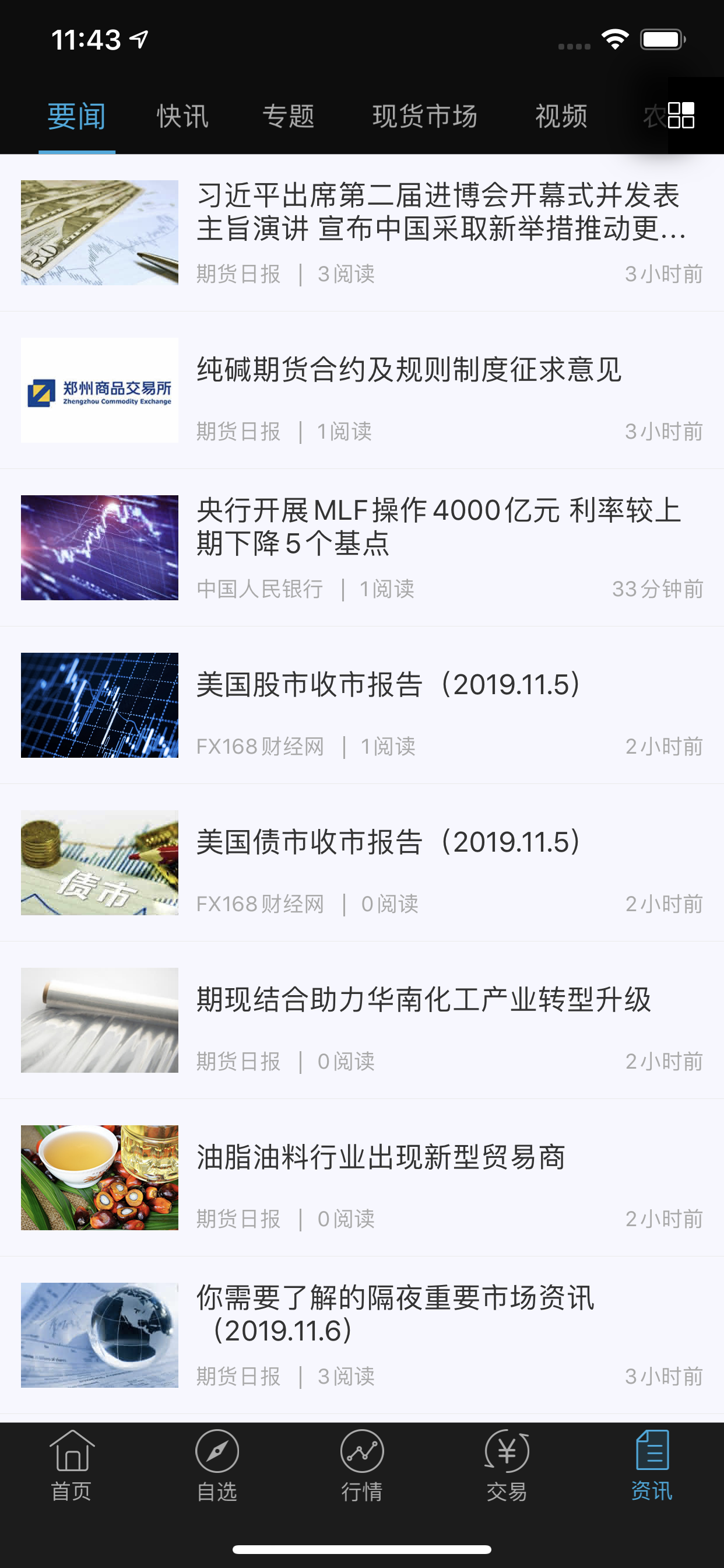This screenshot has height=1568, width=724.
Task: Switch to the 交易 tab
Action: tap(507, 1465)
